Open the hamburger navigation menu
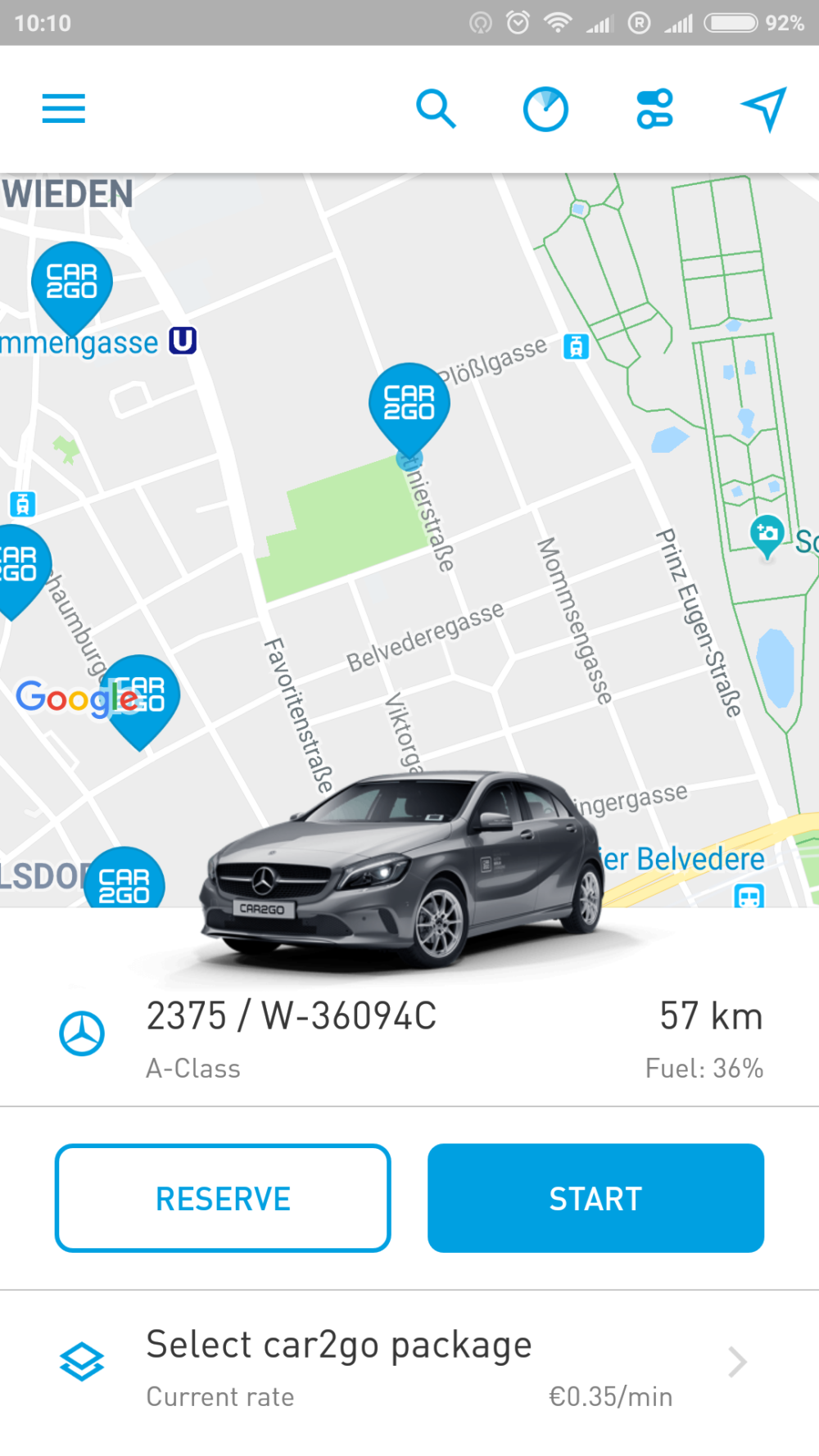Image resolution: width=819 pixels, height=1456 pixels. [64, 108]
